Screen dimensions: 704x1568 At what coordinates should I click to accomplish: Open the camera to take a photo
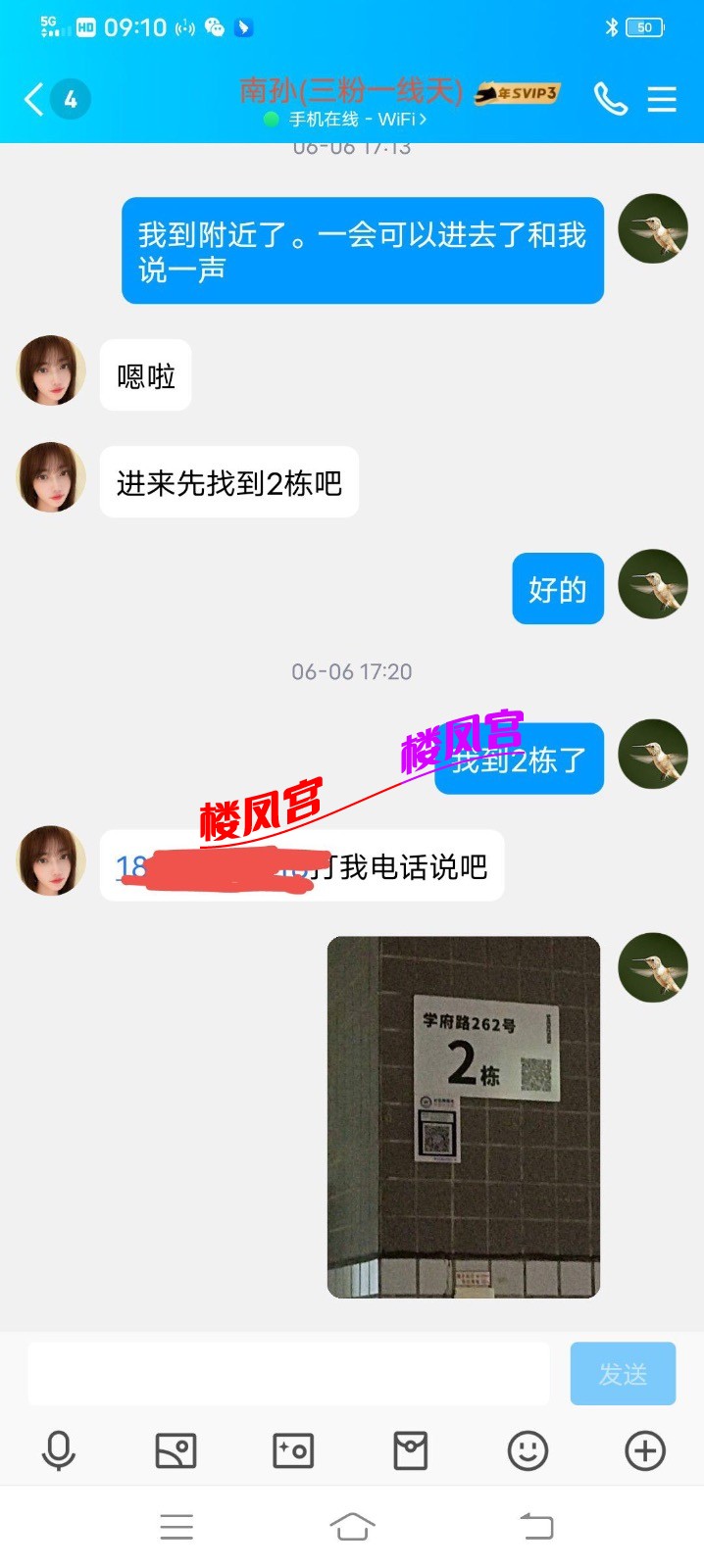(x=293, y=1450)
